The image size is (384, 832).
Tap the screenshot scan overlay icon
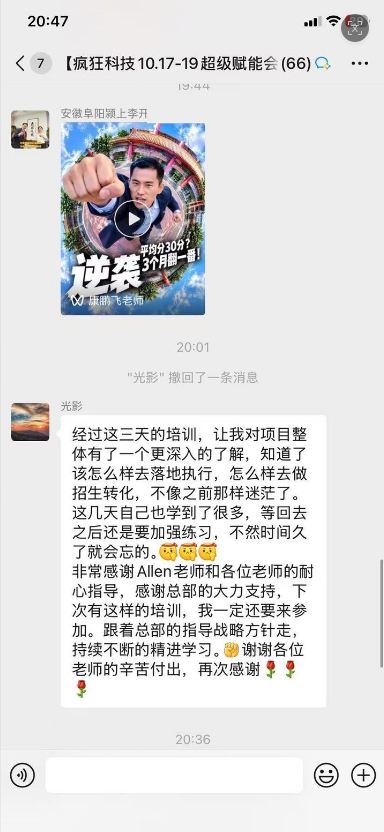tap(355, 28)
